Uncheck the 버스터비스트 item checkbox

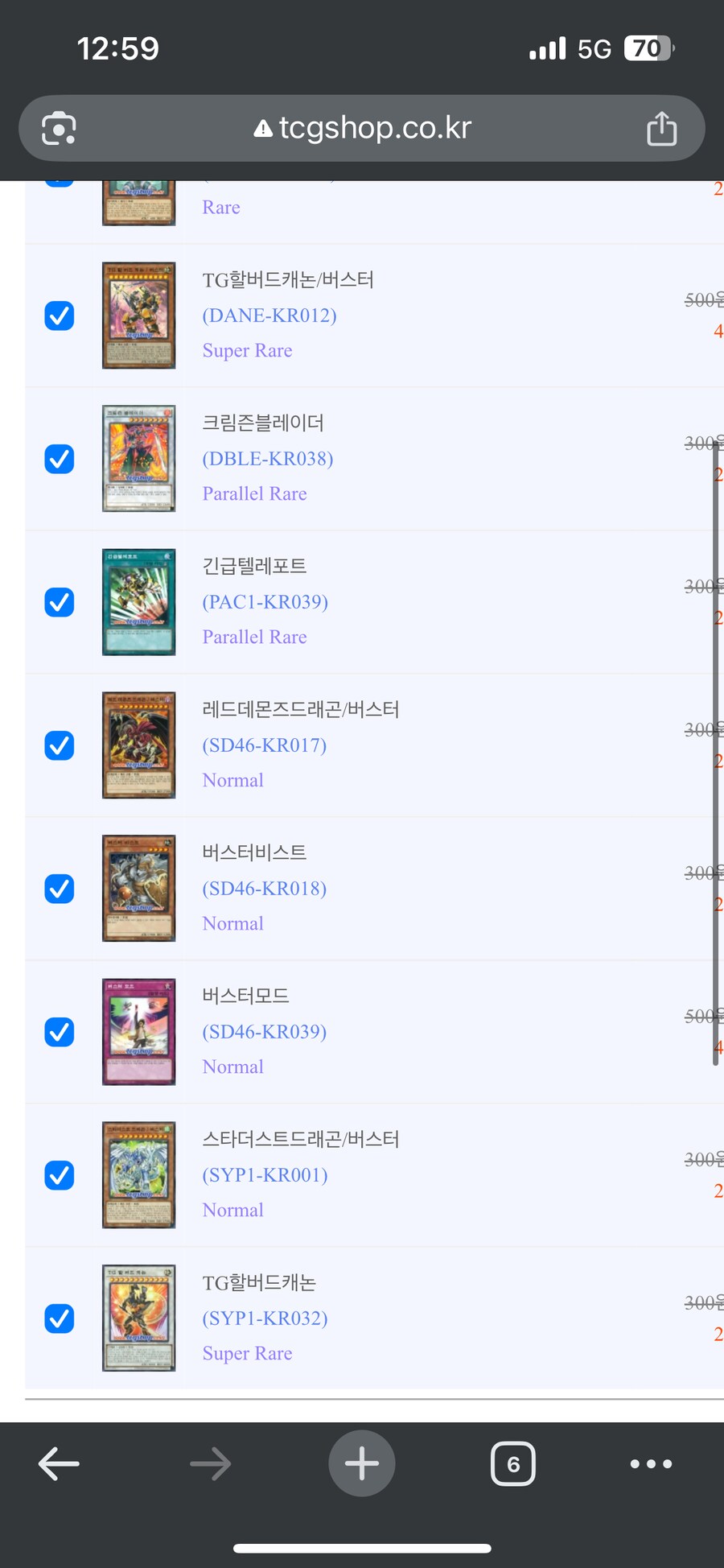coord(59,889)
